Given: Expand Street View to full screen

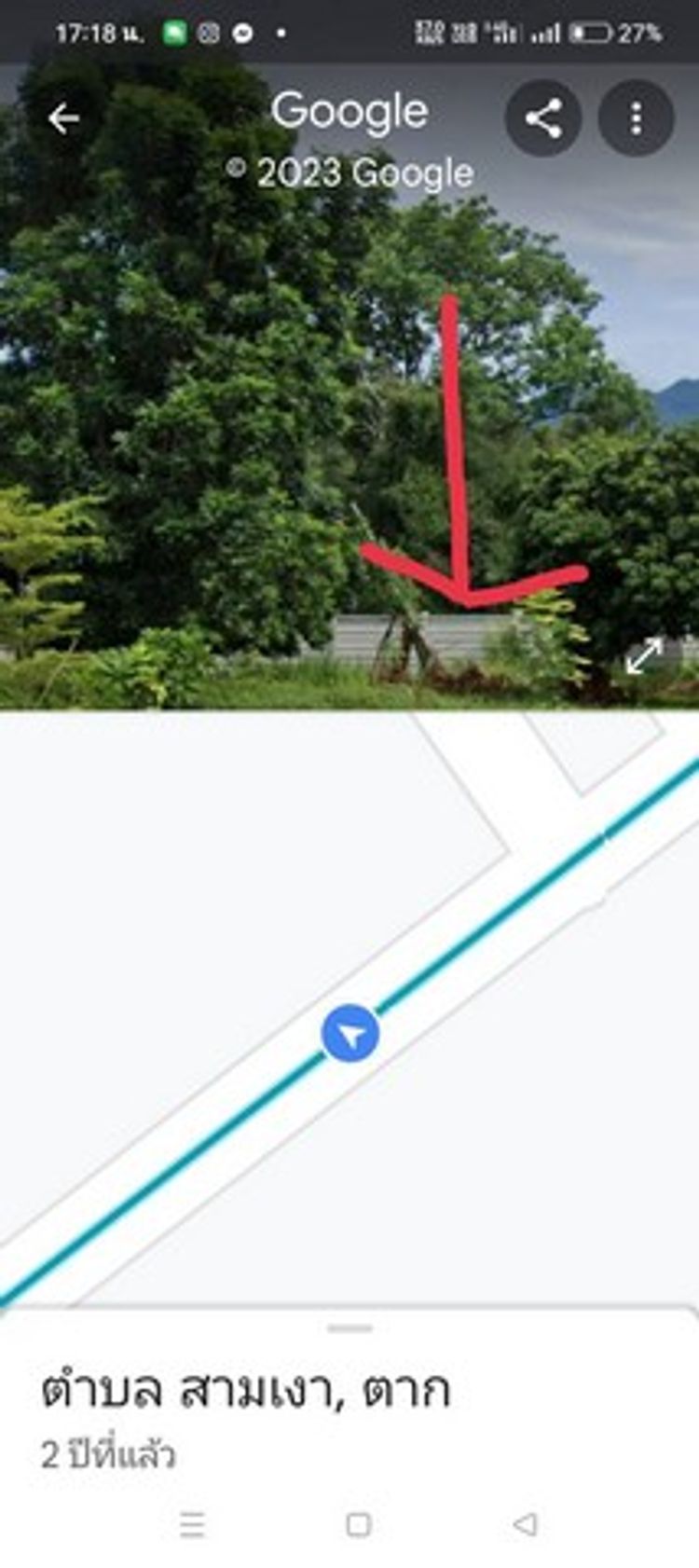Looking at the screenshot, I should click(644, 656).
